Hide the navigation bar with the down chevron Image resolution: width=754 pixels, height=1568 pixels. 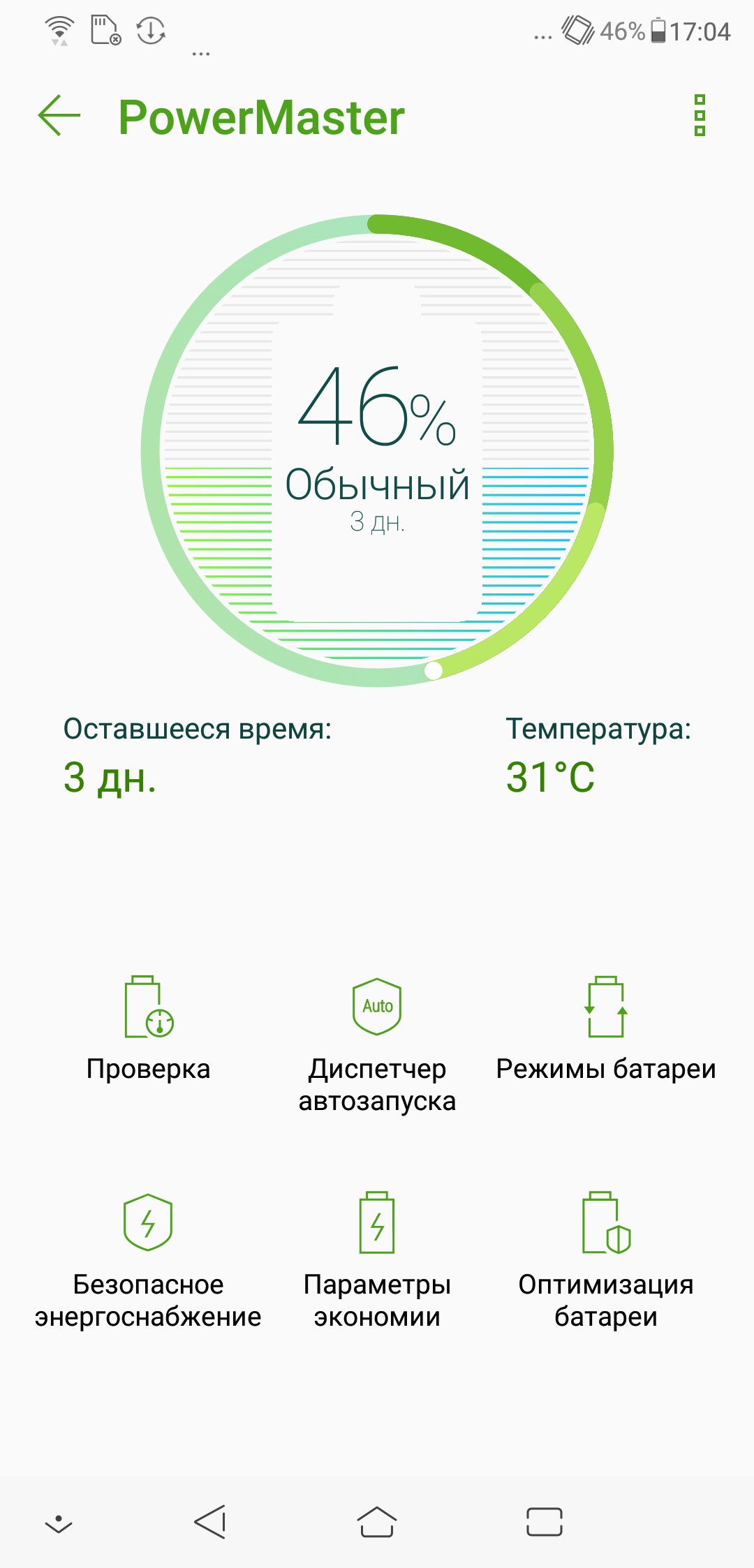(x=59, y=1523)
